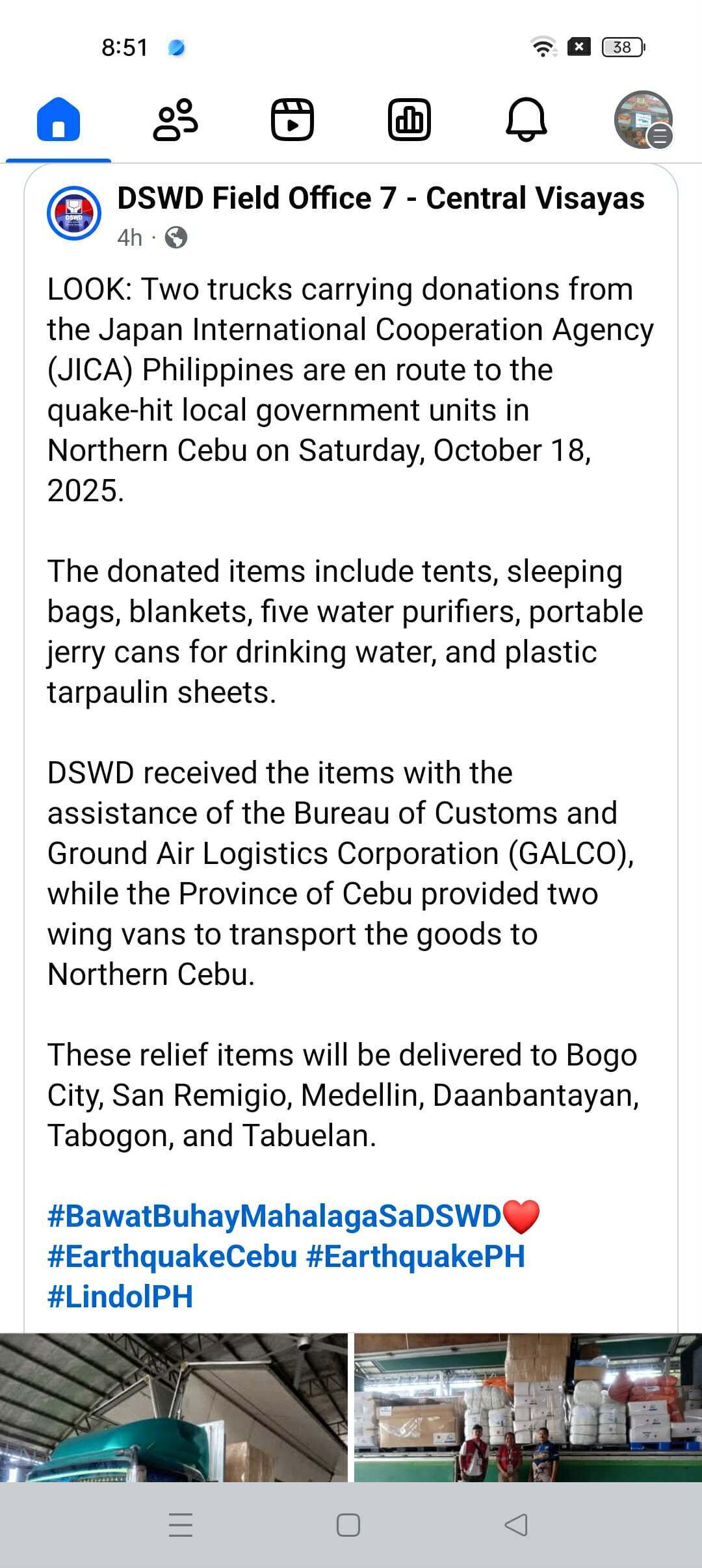The height and width of the screenshot is (1568, 702).
Task: Follow the #EarthquakePH hashtag link
Action: (x=415, y=1256)
